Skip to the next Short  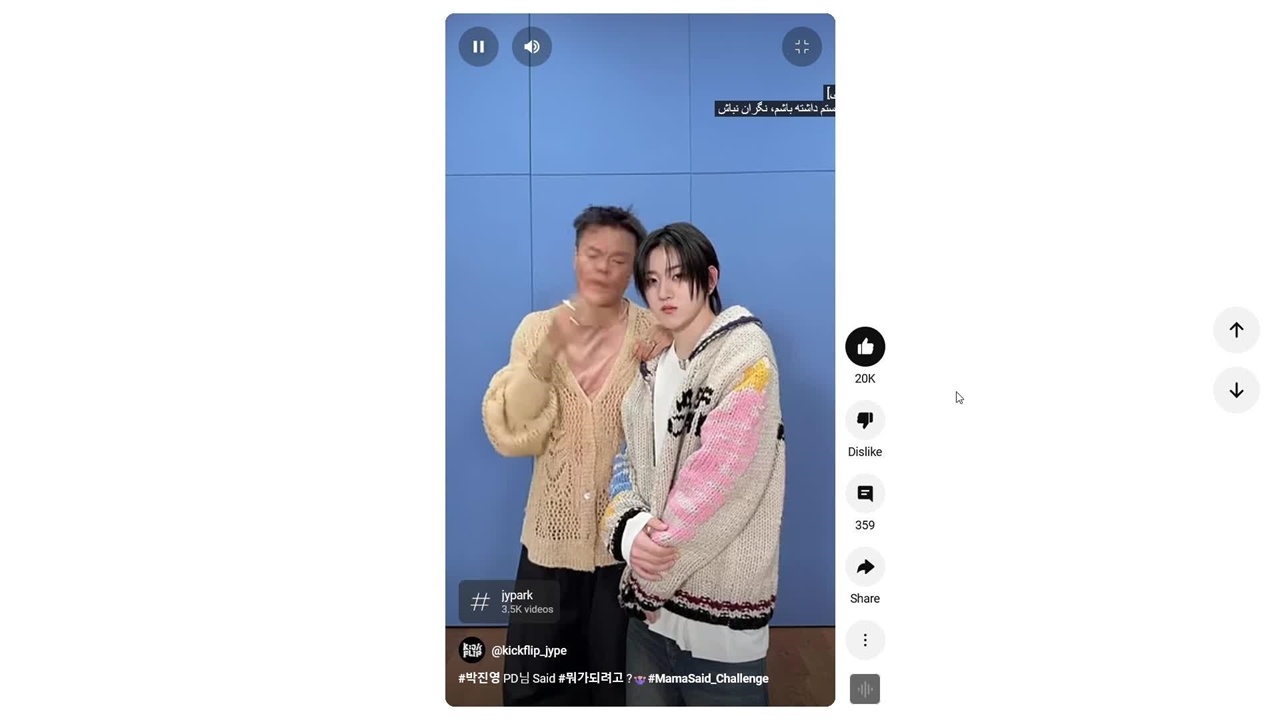[x=1236, y=390]
